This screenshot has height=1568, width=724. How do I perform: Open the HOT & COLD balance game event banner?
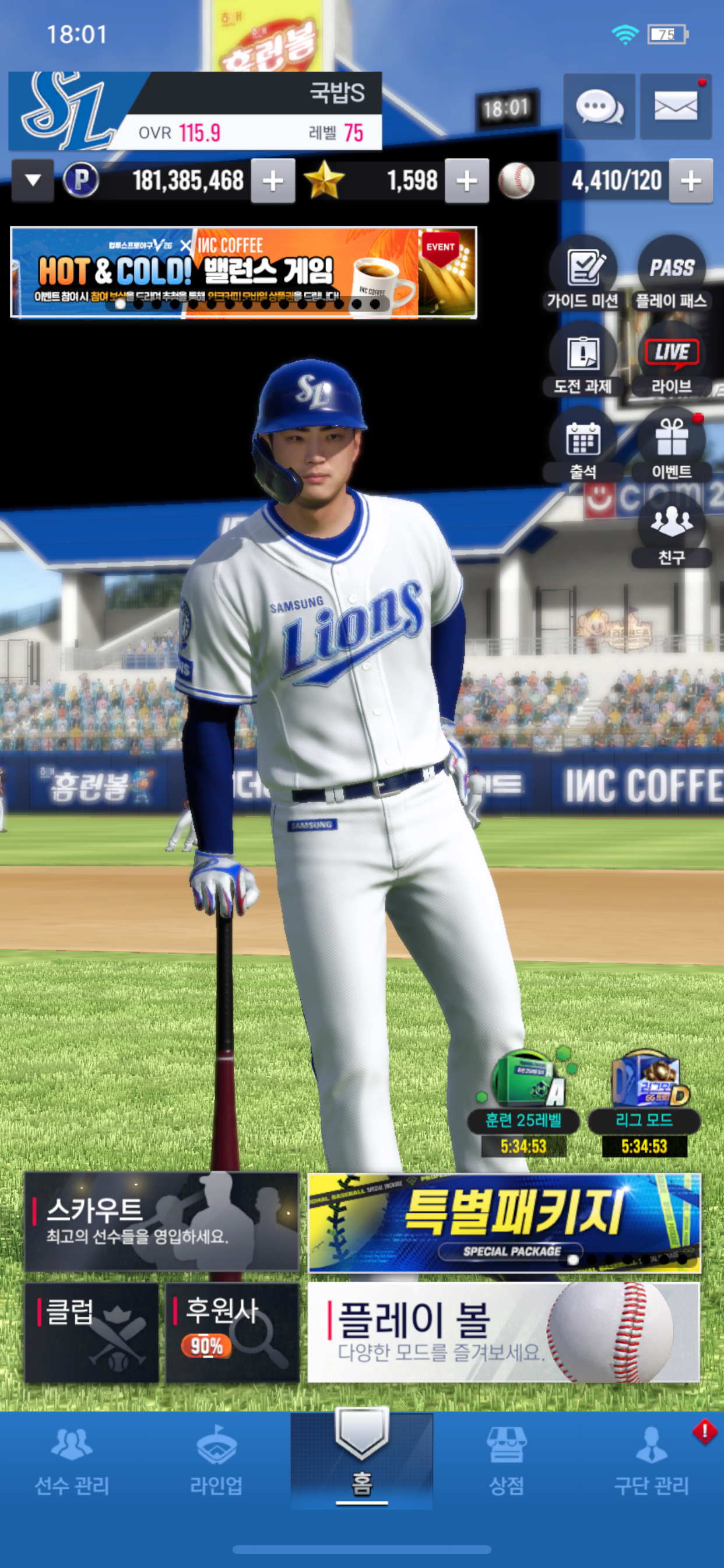243,272
